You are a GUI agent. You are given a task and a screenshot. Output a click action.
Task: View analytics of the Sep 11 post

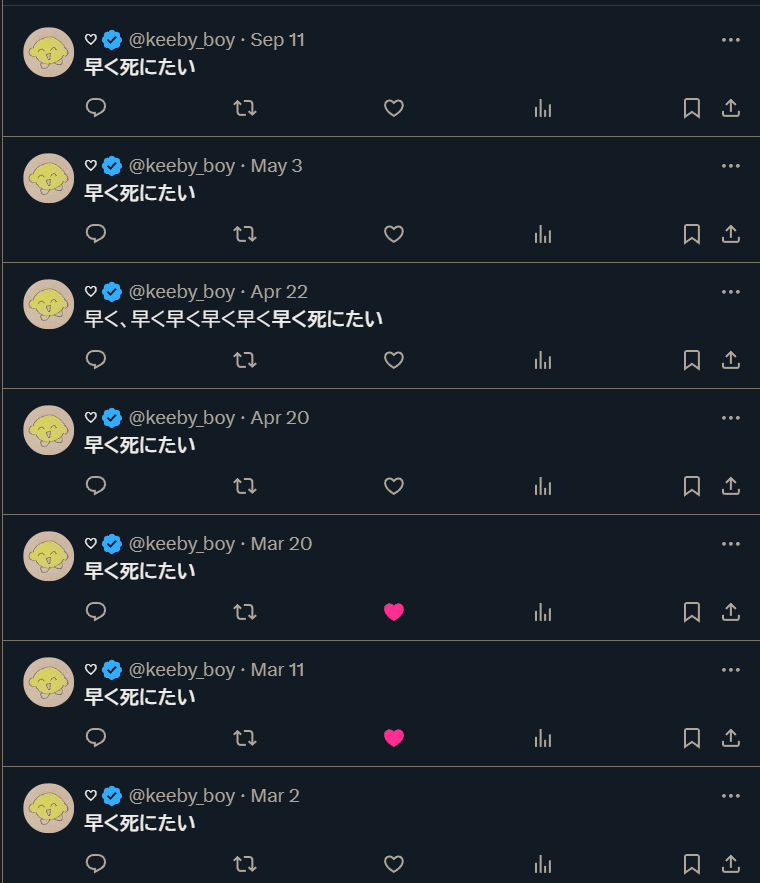(543, 108)
